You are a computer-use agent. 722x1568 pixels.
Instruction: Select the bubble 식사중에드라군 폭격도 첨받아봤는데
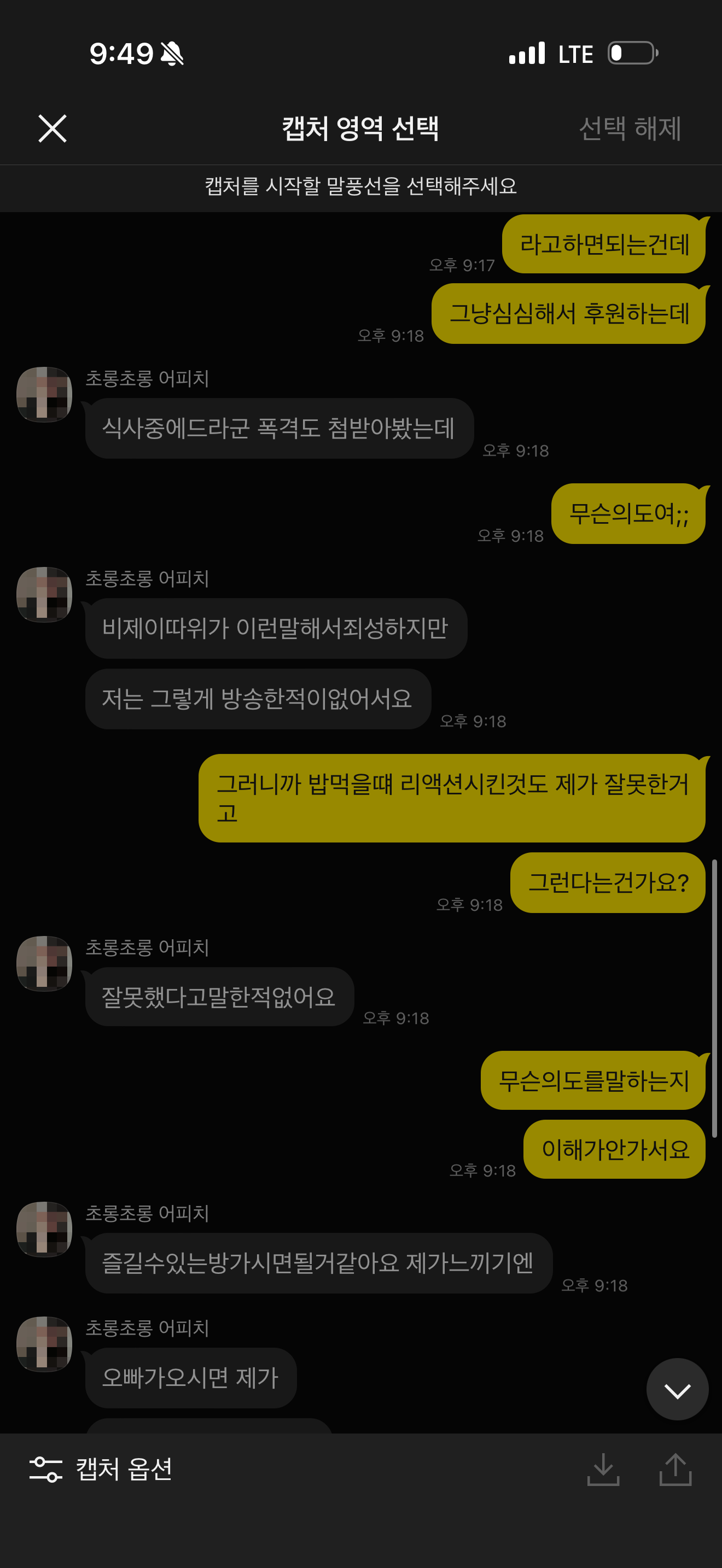point(279,429)
